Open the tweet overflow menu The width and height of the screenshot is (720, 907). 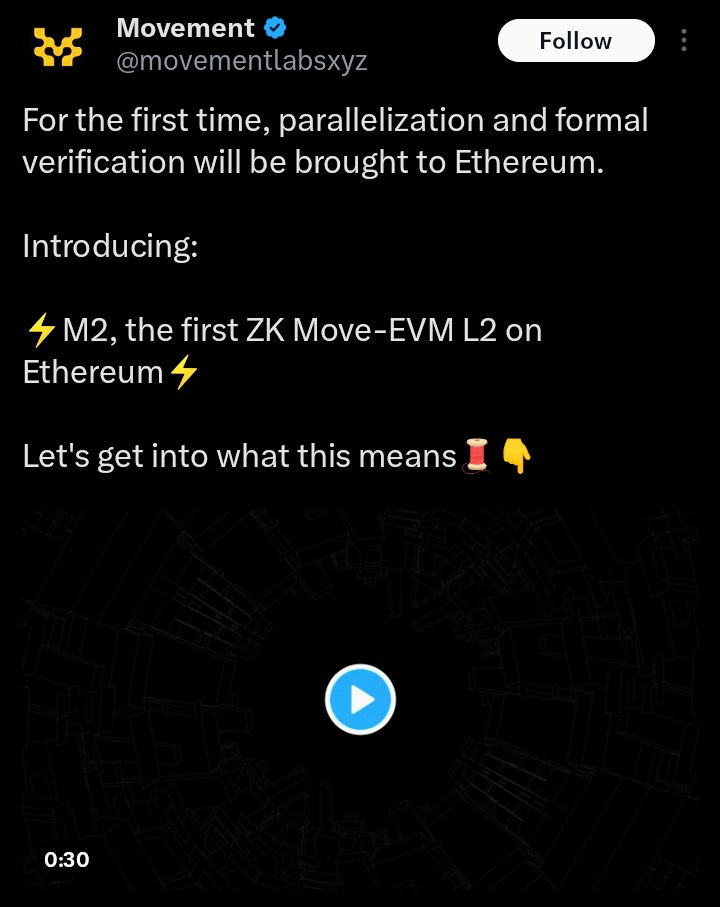tap(684, 40)
